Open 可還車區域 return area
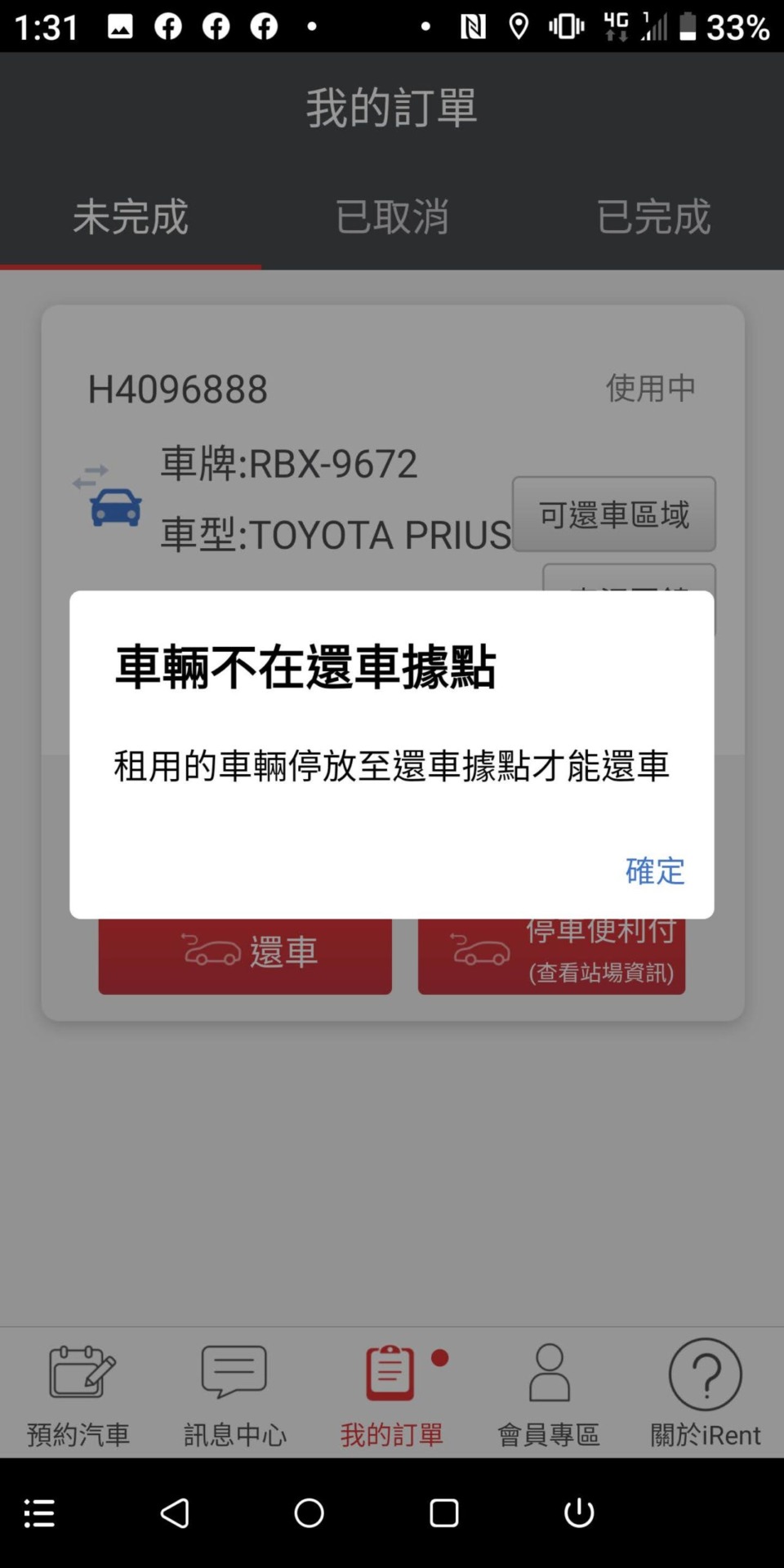Screen dimensions: 784x1568 tap(614, 514)
